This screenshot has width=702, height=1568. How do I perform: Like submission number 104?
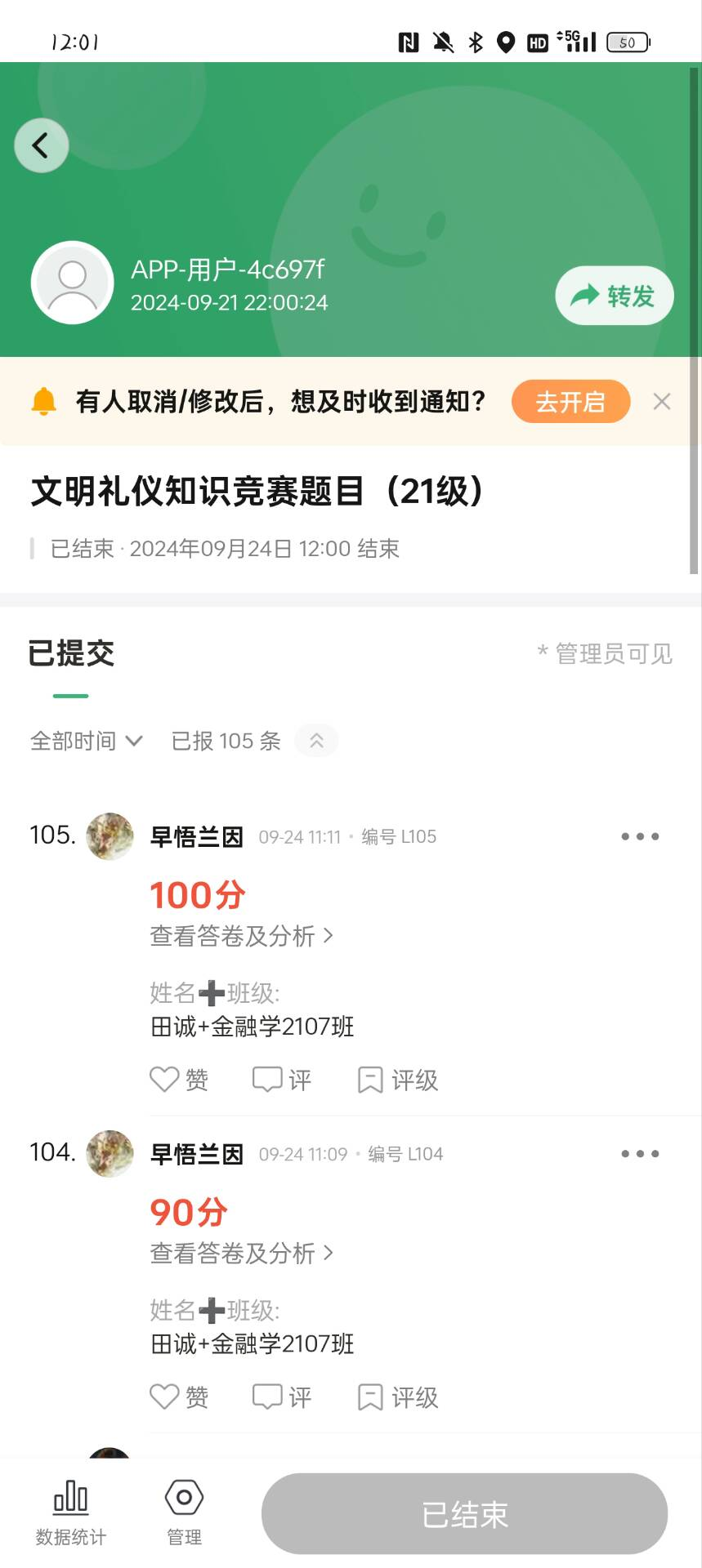(x=179, y=1397)
